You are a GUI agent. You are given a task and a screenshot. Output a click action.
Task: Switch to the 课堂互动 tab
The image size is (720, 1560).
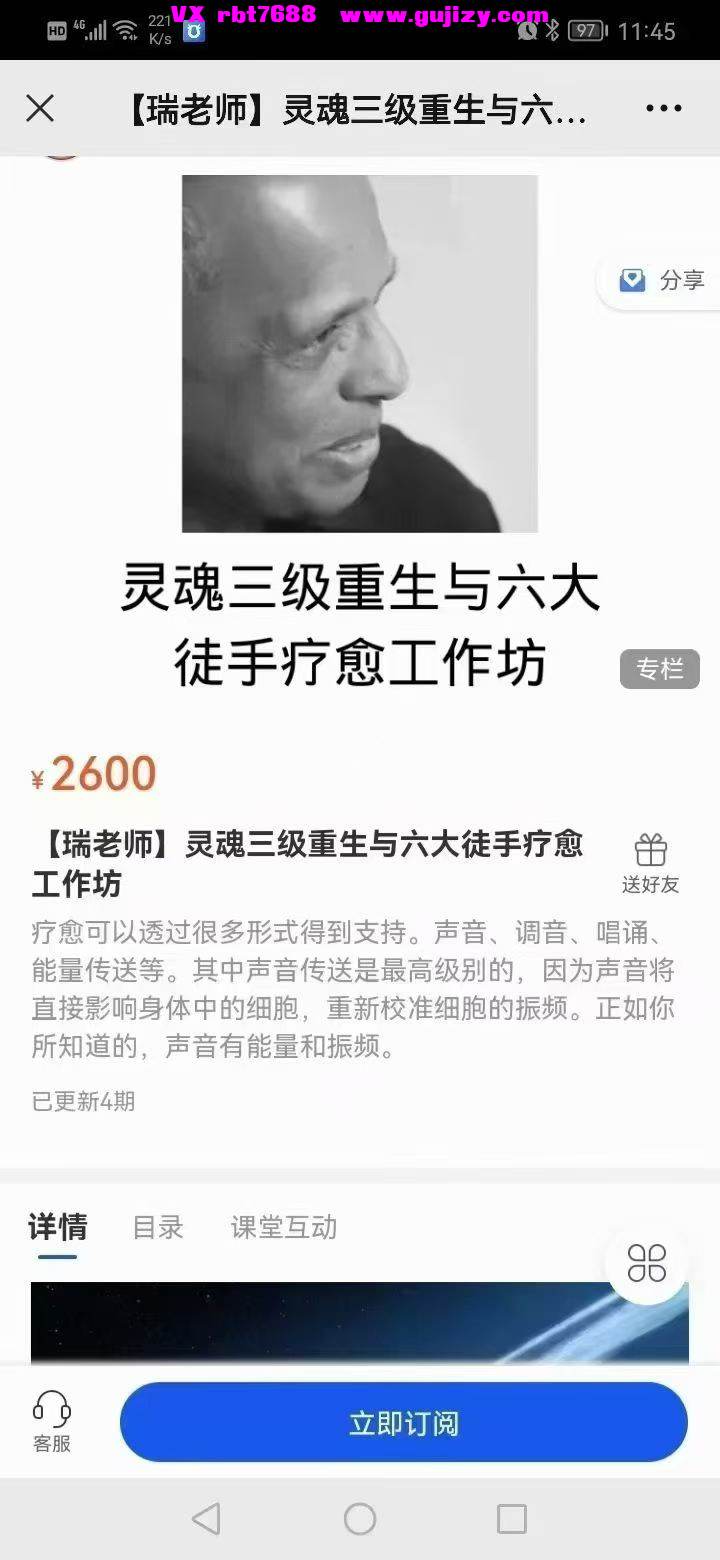point(284,1227)
